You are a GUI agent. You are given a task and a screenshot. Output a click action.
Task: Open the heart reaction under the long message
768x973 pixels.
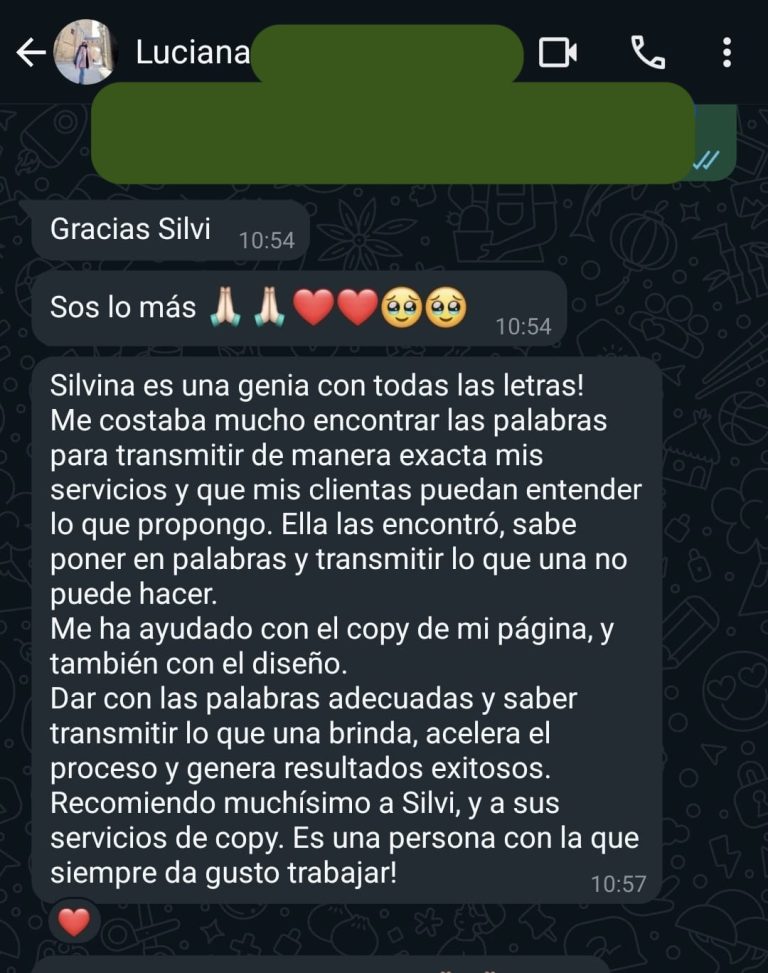click(x=74, y=921)
